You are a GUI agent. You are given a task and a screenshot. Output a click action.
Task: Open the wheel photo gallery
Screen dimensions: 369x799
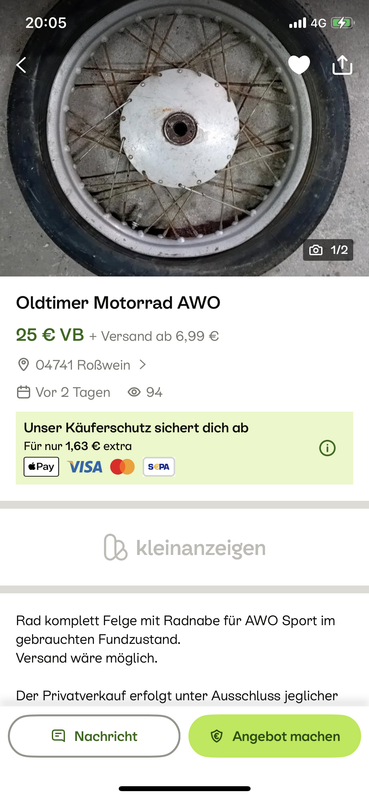pyautogui.click(x=184, y=138)
